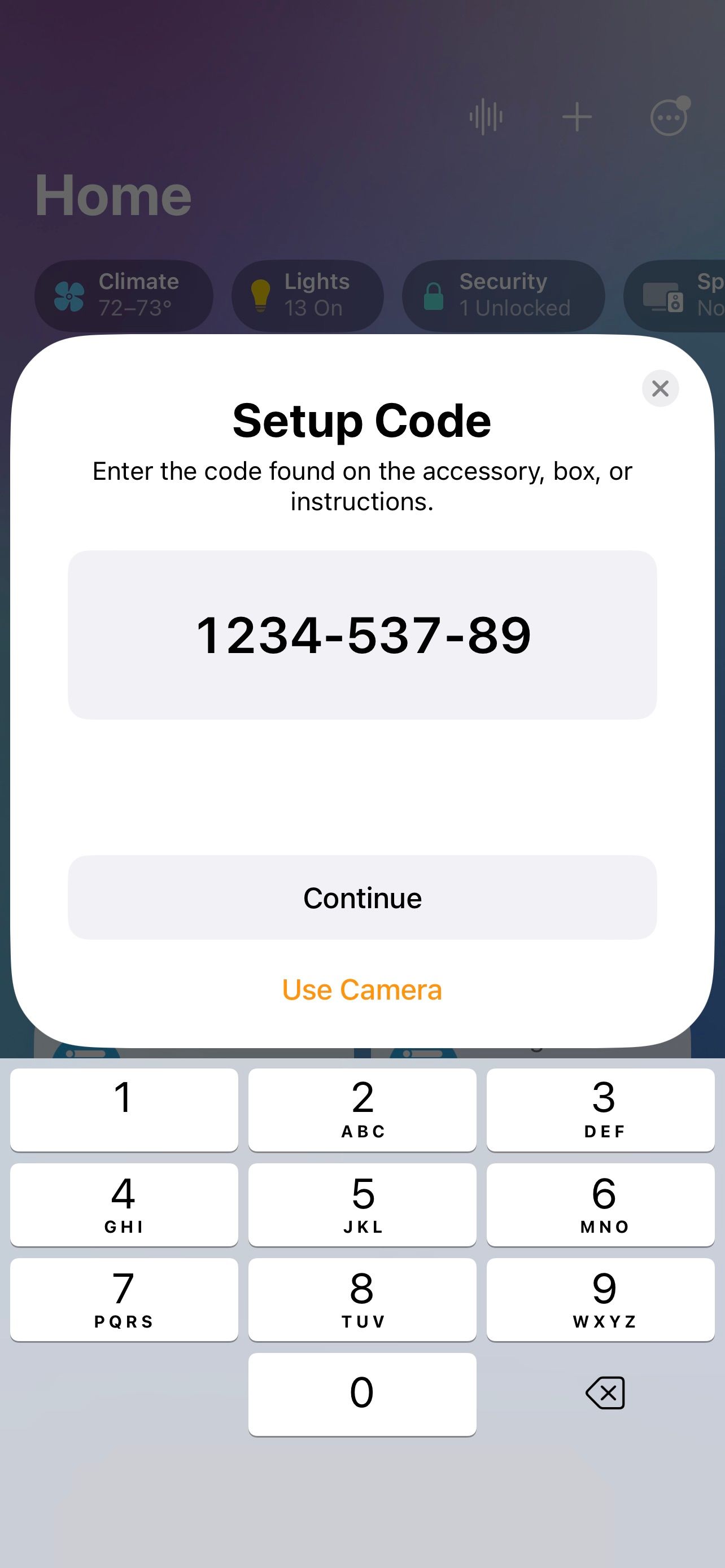Tap the Security lock icon
The width and height of the screenshot is (725, 1568).
point(434,296)
